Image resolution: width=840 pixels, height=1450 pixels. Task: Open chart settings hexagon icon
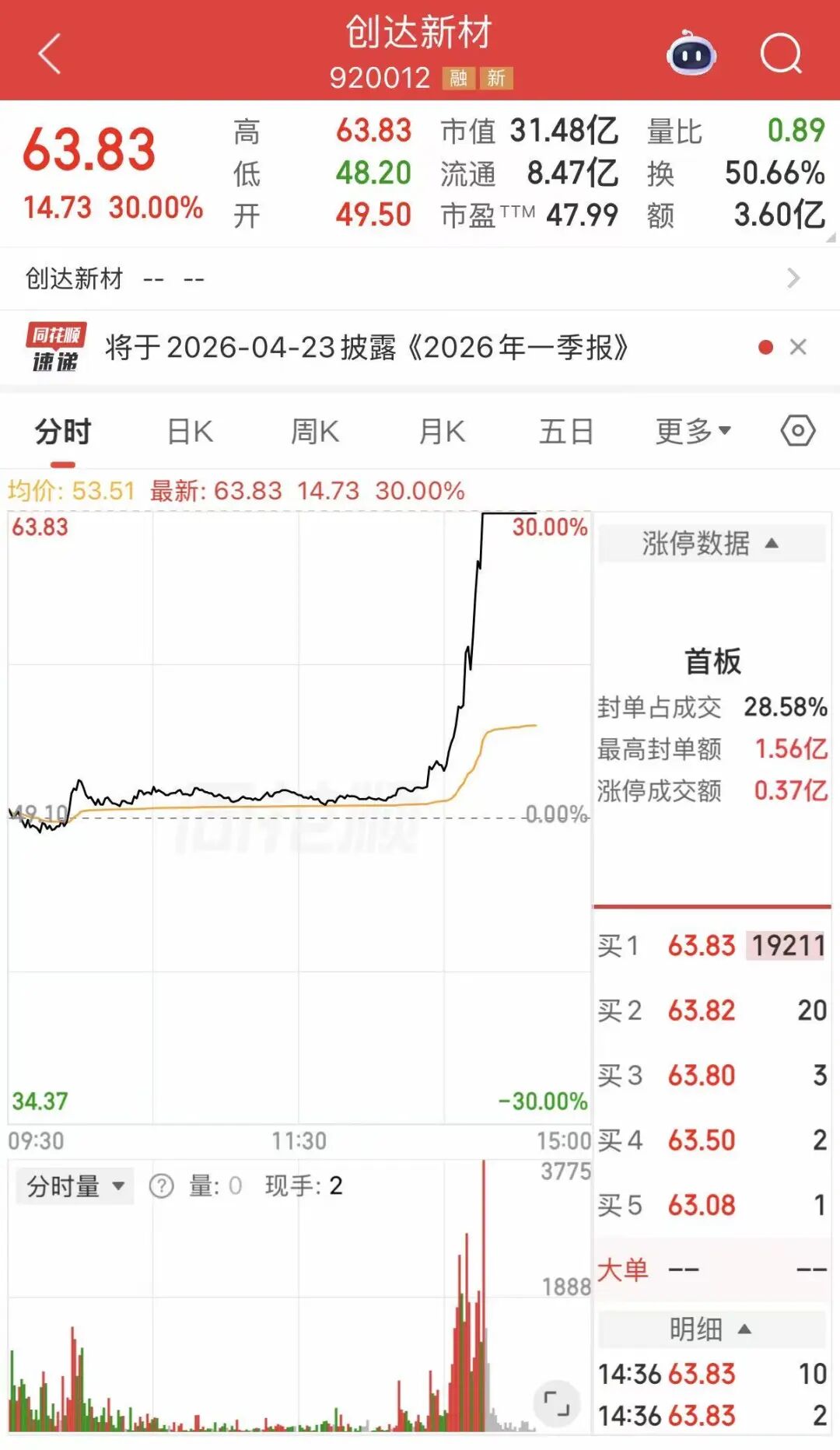pos(797,431)
